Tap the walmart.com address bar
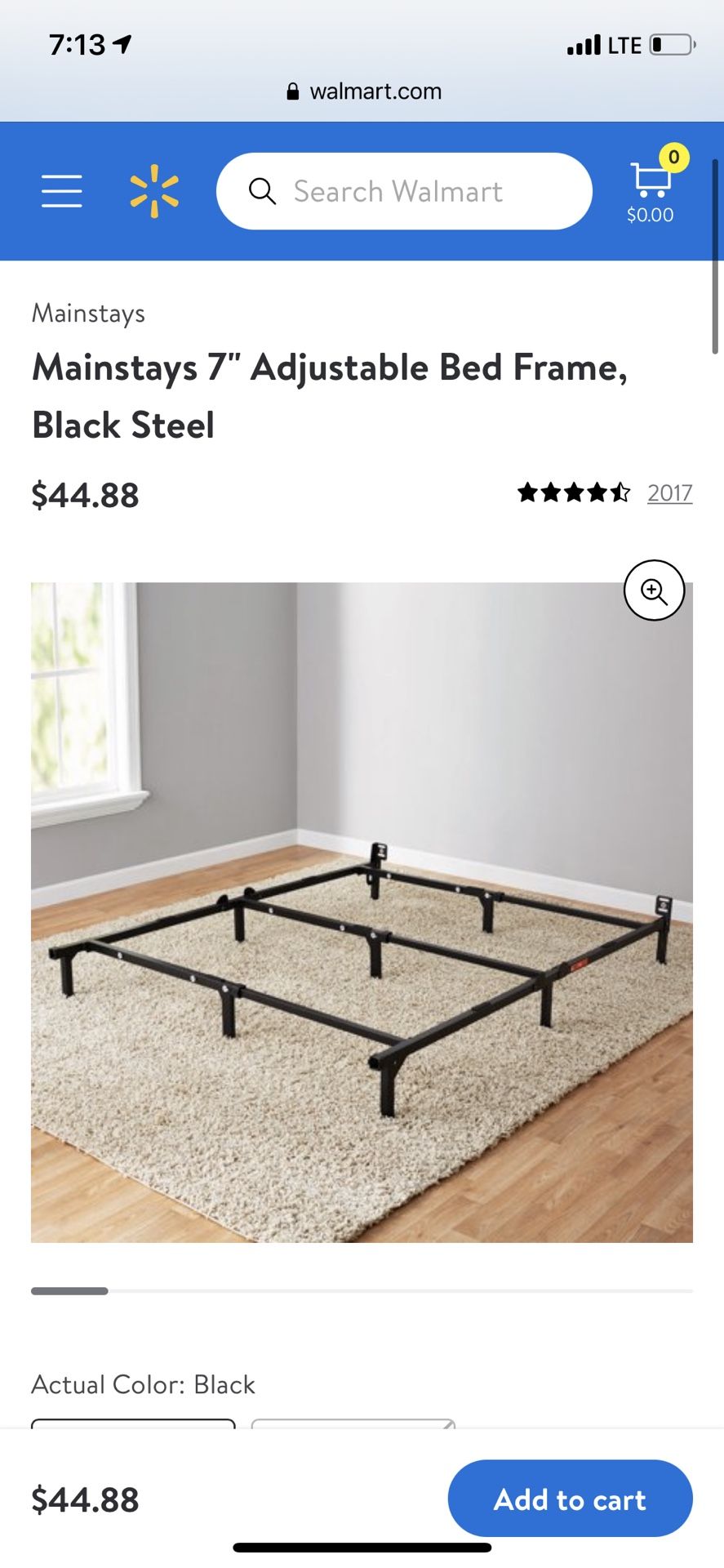724x1568 pixels. pos(363,91)
